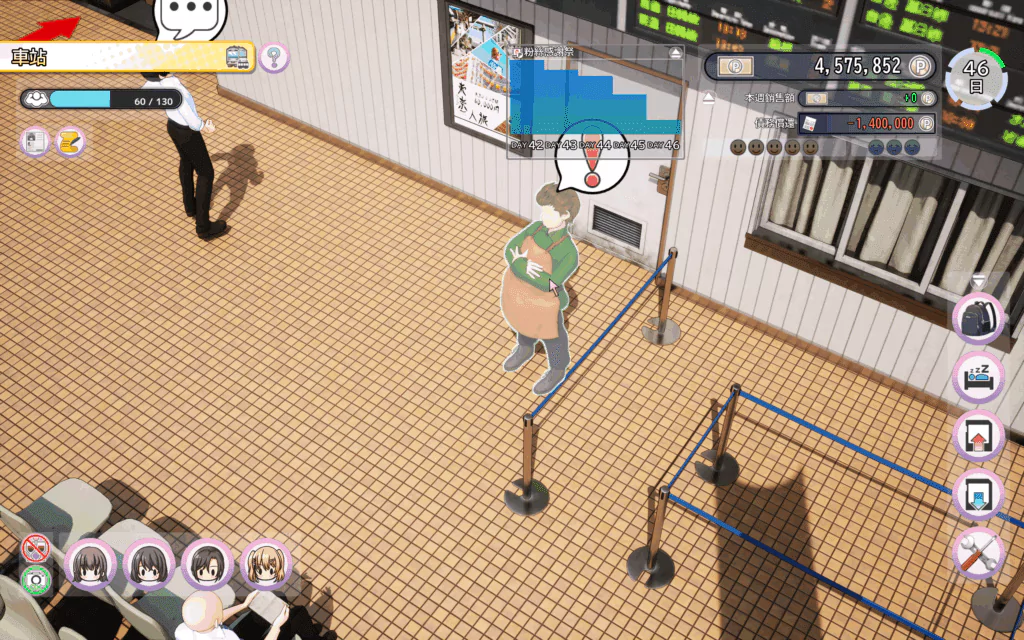Select the blonde twin-tail girl portrait
The width and height of the screenshot is (1024, 640).
pyautogui.click(x=266, y=565)
